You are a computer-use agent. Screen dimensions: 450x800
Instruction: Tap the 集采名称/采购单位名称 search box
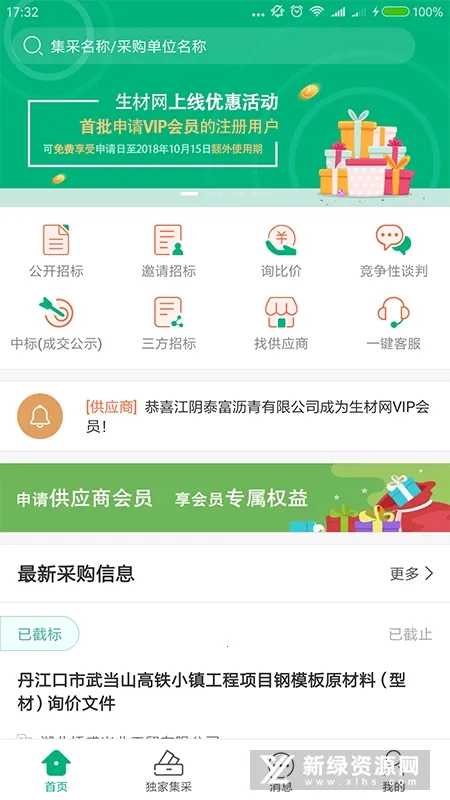point(213,46)
